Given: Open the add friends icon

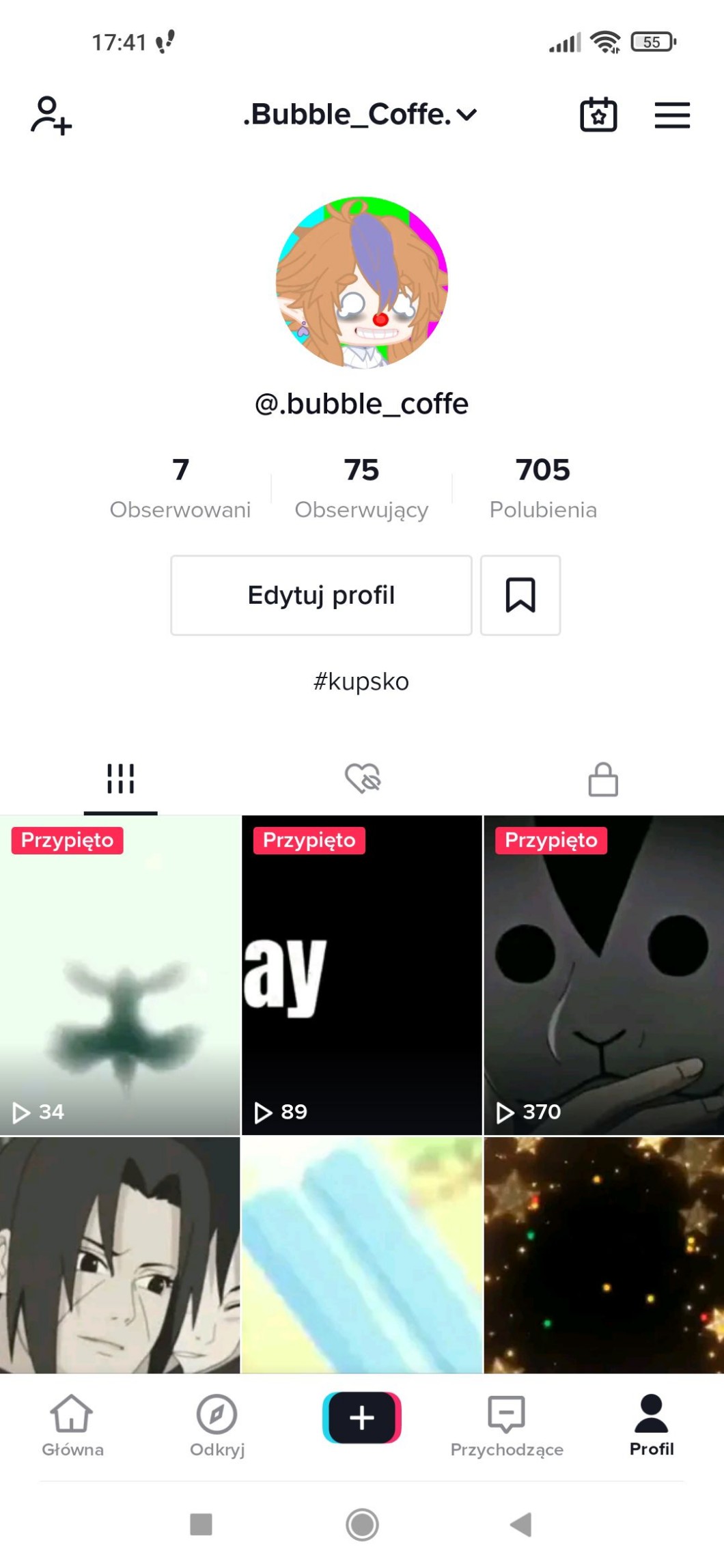Looking at the screenshot, I should coord(51,115).
